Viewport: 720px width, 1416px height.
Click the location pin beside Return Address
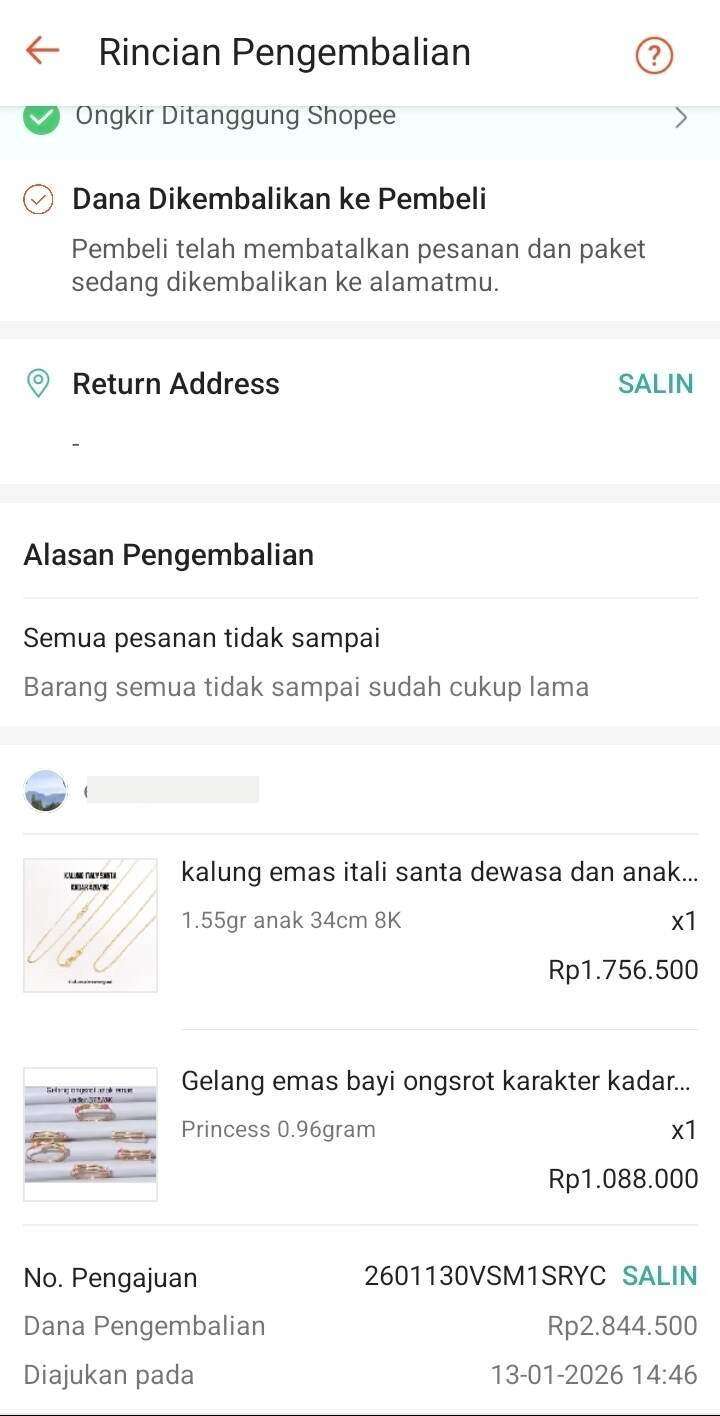click(x=38, y=384)
